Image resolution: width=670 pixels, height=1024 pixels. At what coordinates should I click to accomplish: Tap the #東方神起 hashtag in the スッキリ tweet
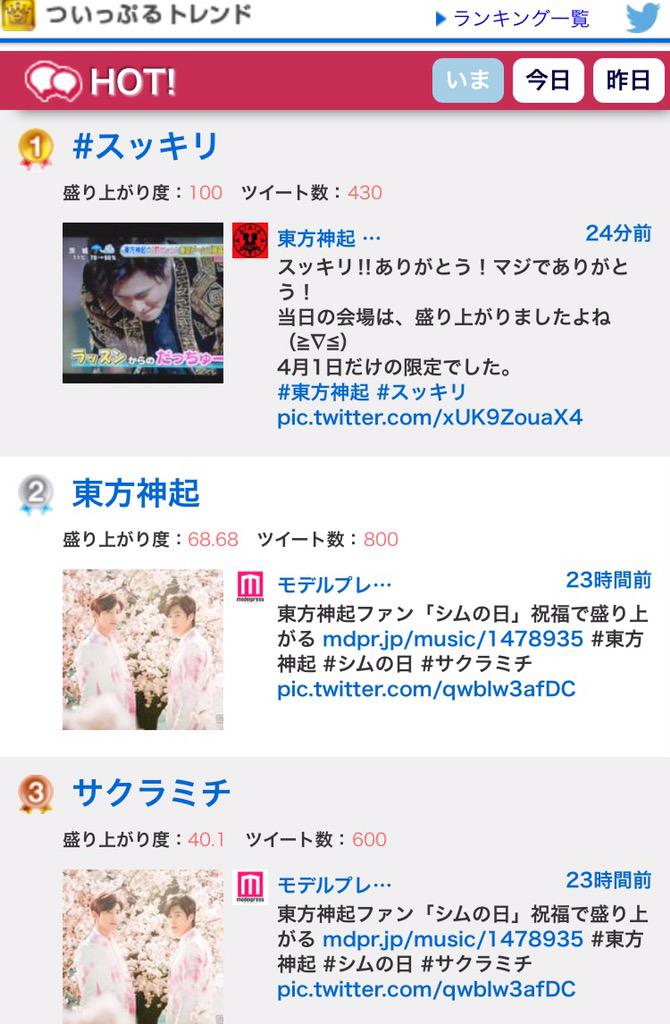point(322,391)
